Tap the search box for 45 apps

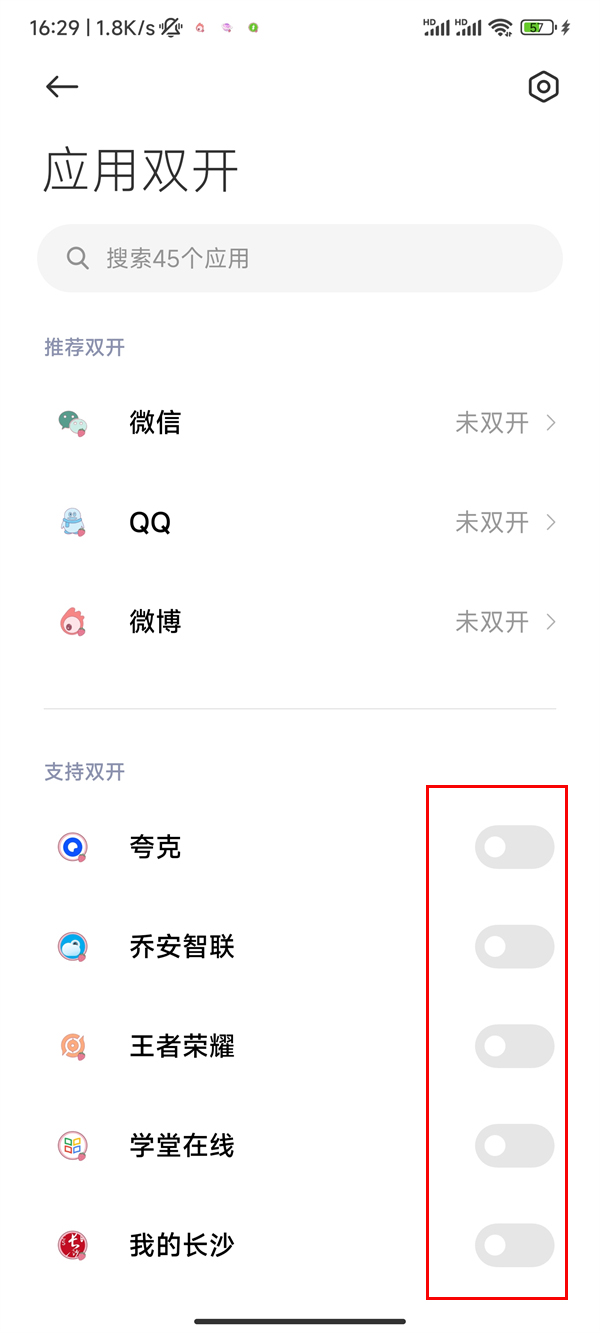click(300, 259)
